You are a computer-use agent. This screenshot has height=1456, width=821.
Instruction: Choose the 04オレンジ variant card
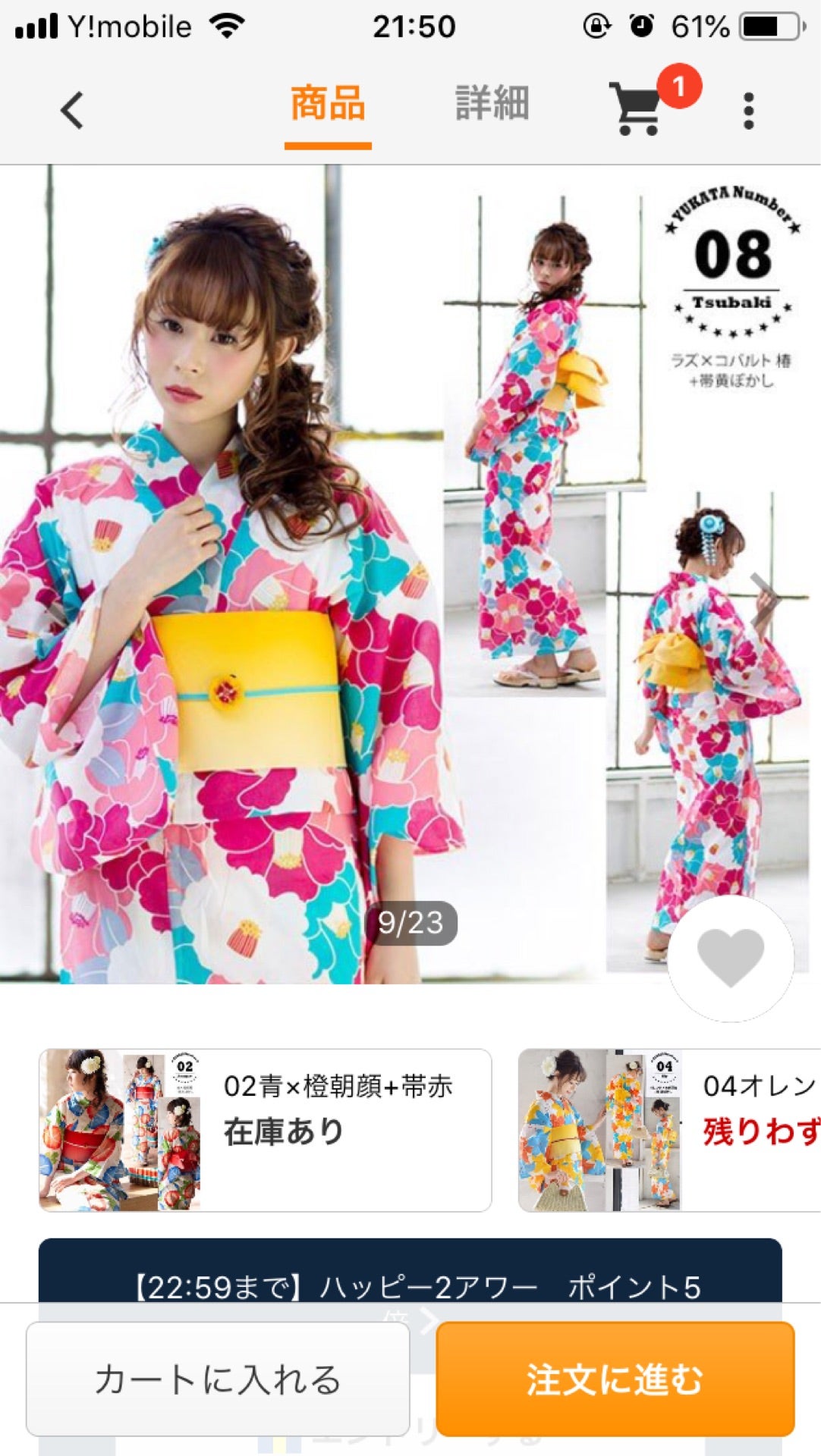[x=668, y=1130]
